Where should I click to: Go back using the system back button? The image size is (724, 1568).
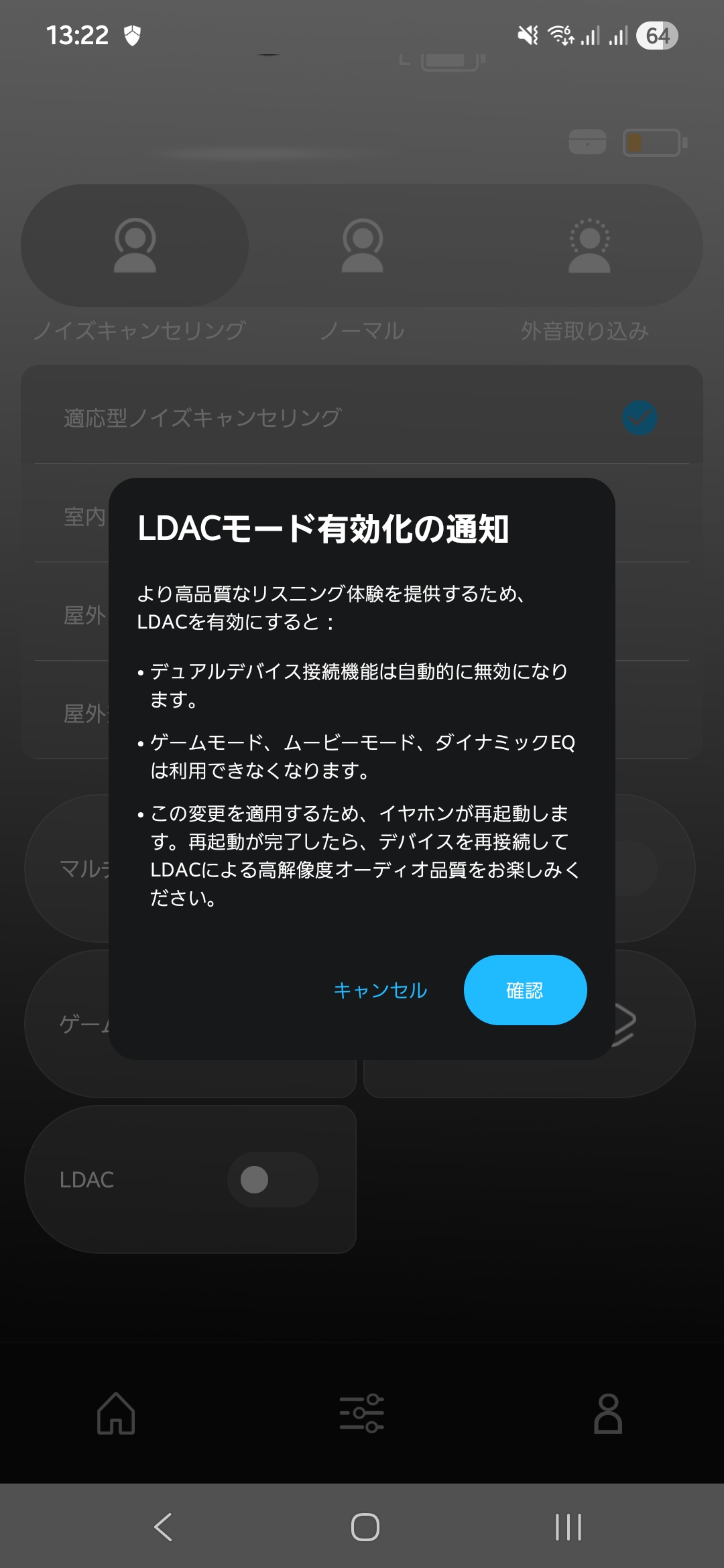coord(163,1527)
